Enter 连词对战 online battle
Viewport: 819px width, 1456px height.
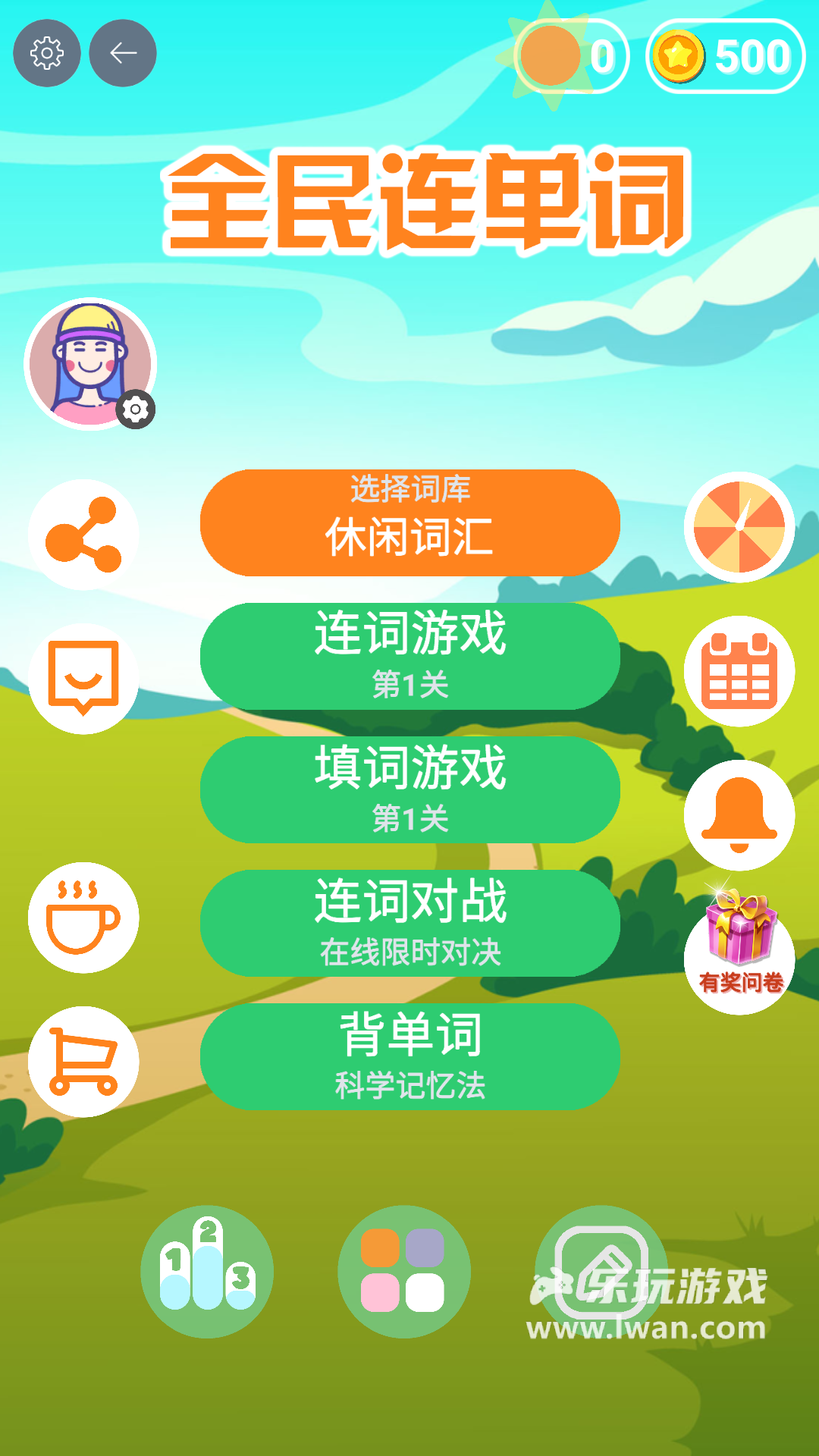click(x=409, y=923)
